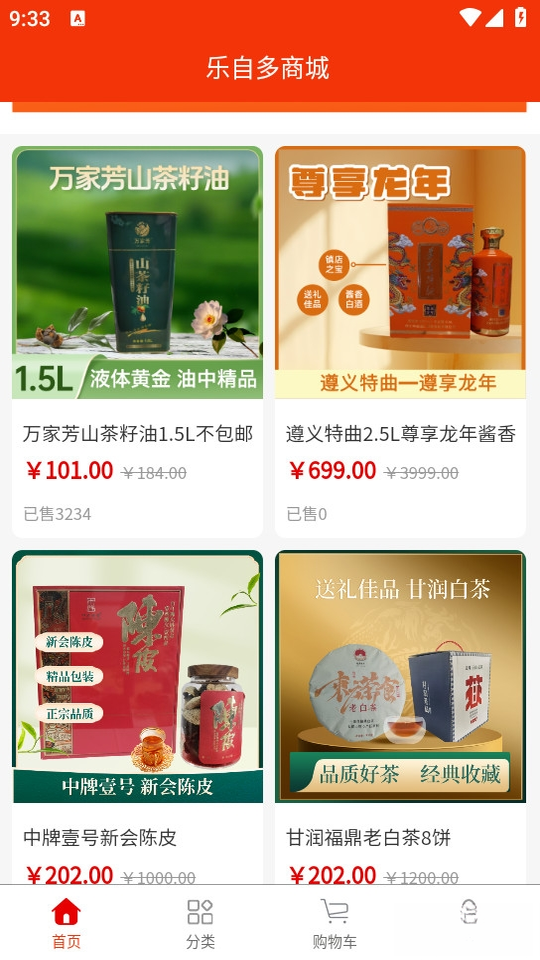Image resolution: width=540 pixels, height=960 pixels.
Task: Go to the 首页 home tab
Action: pos(66,923)
